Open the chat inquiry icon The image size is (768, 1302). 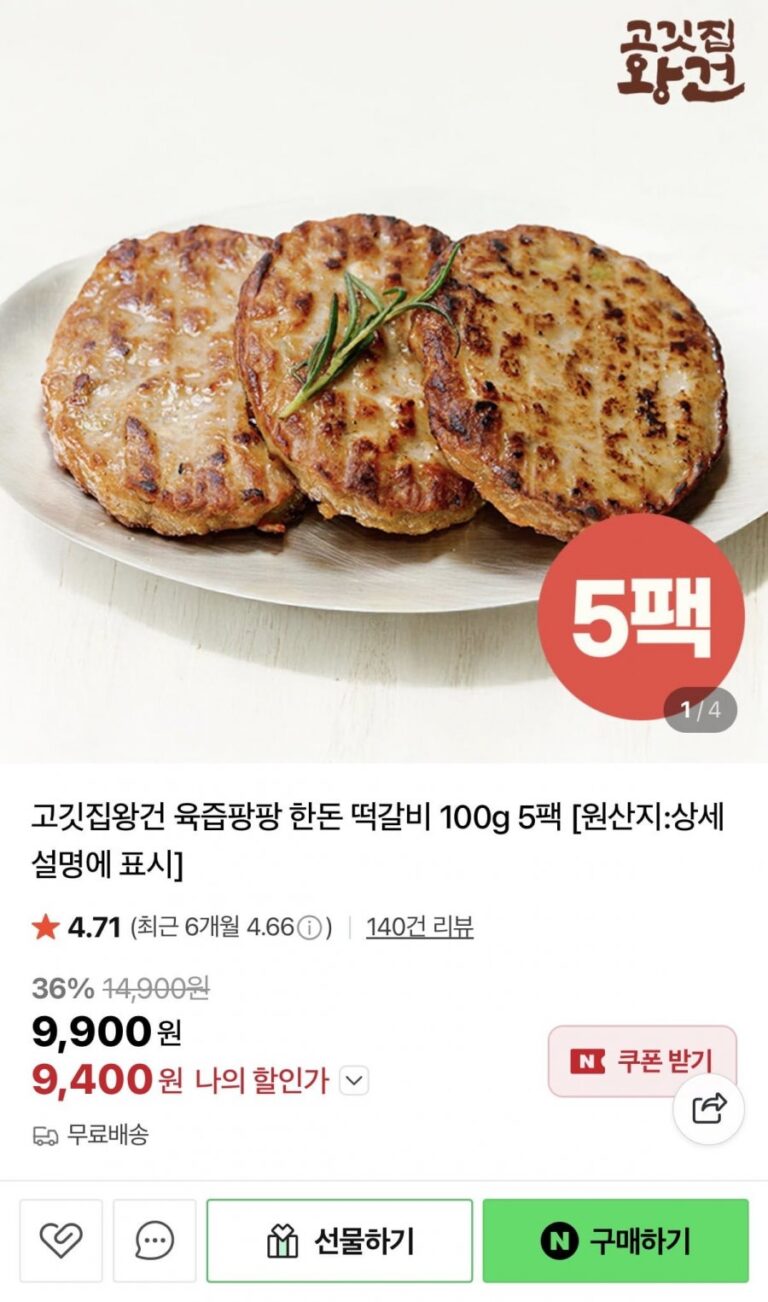pos(154,1241)
